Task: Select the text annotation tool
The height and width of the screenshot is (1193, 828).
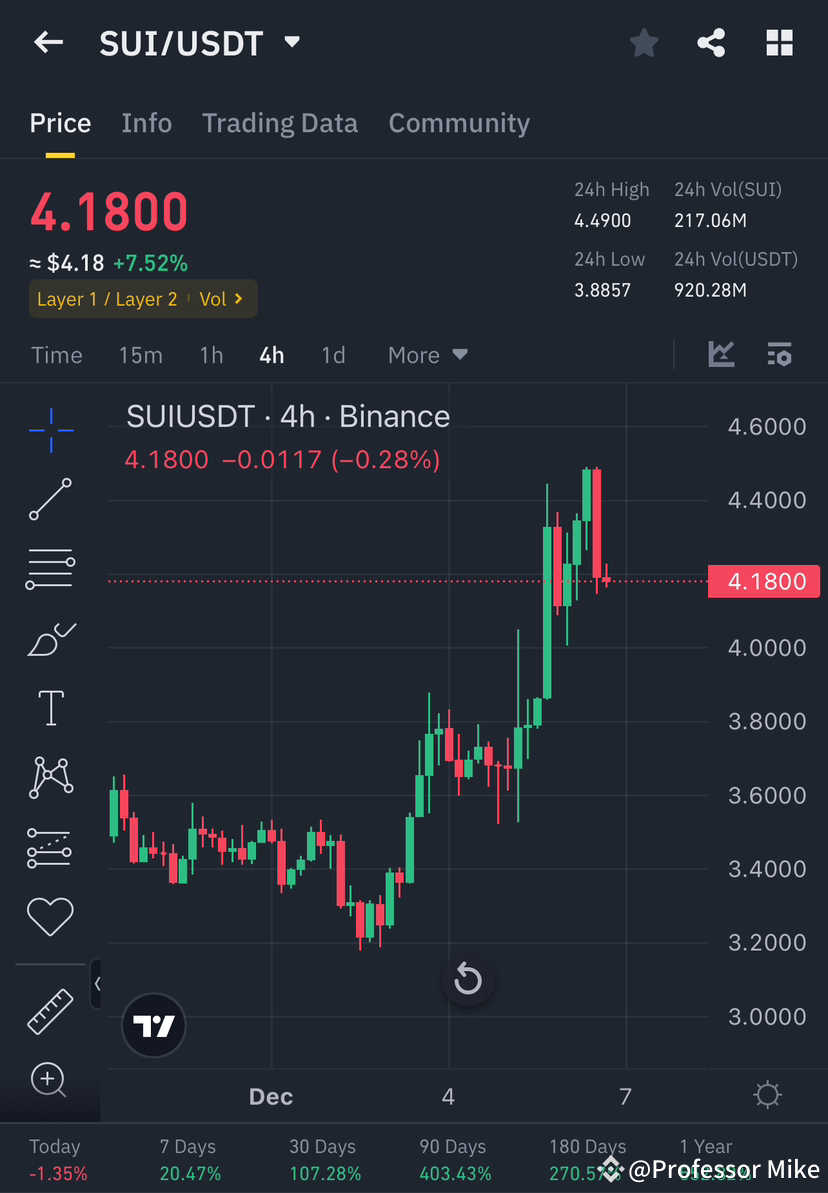Action: click(x=50, y=707)
